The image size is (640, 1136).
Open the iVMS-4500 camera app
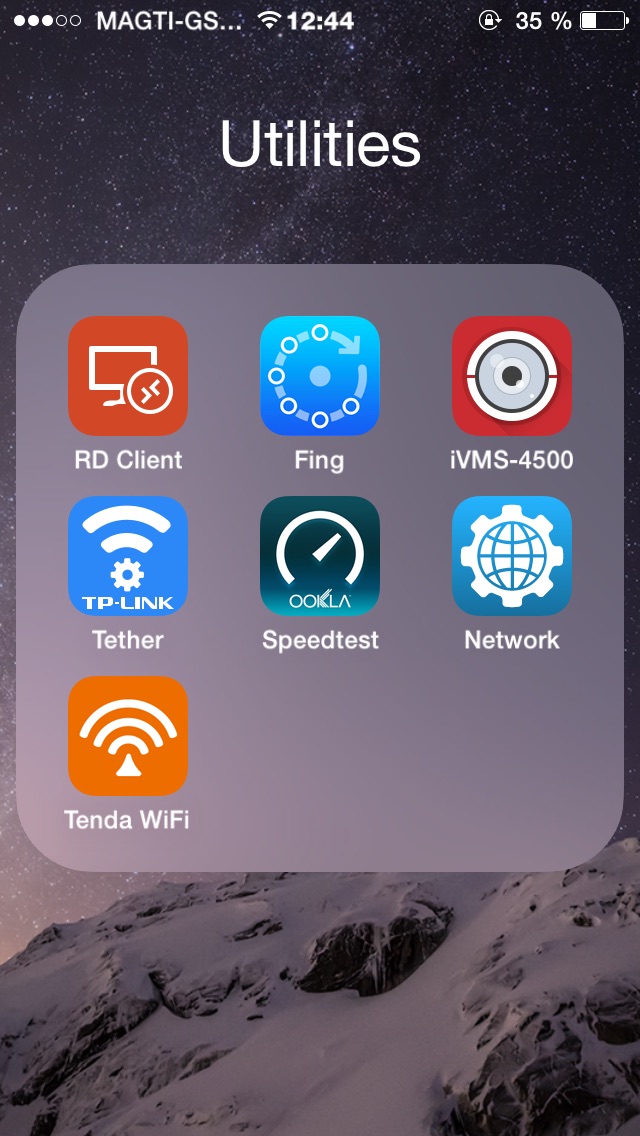coord(512,376)
